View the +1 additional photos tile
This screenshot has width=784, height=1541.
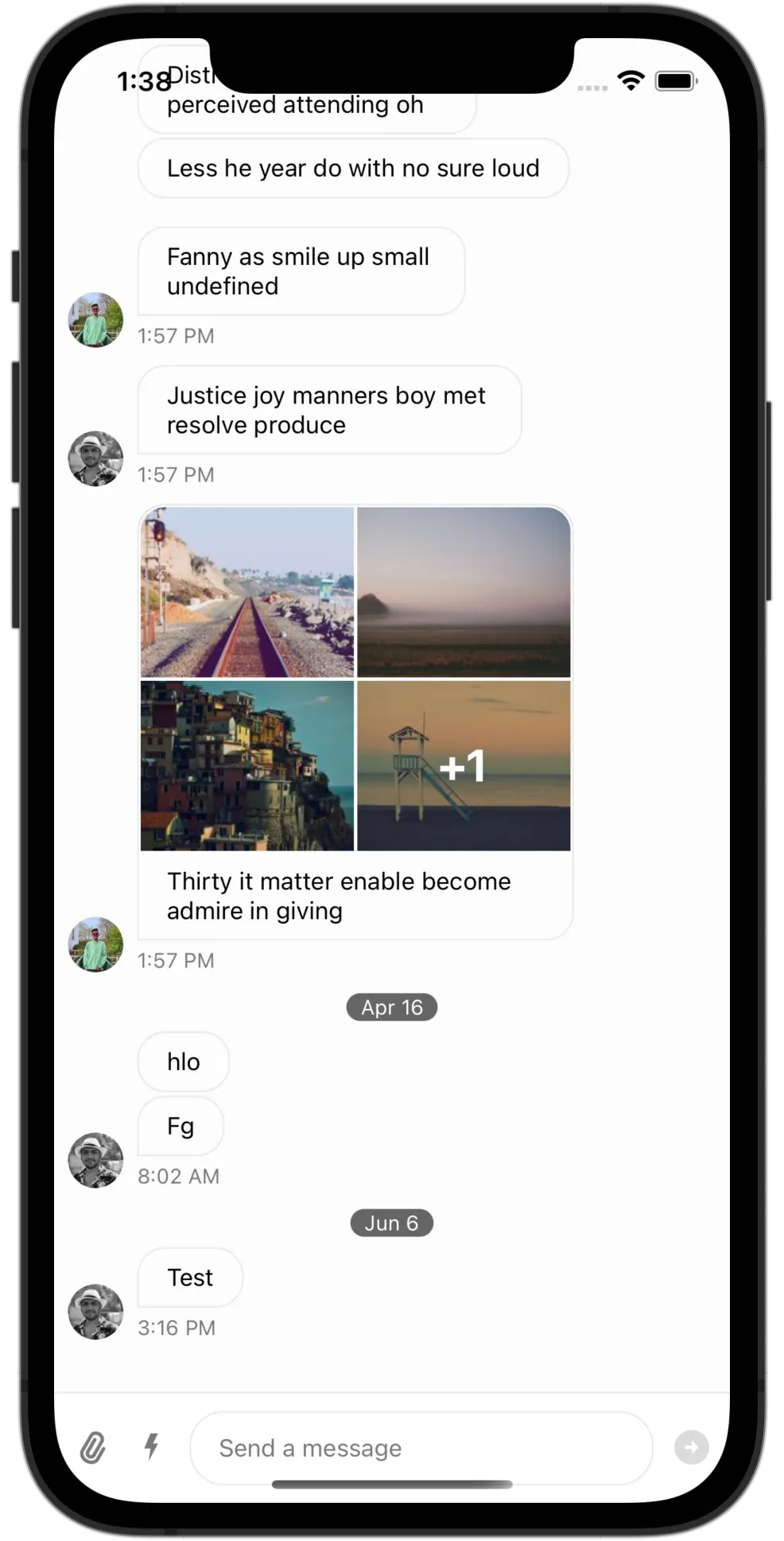(x=464, y=765)
